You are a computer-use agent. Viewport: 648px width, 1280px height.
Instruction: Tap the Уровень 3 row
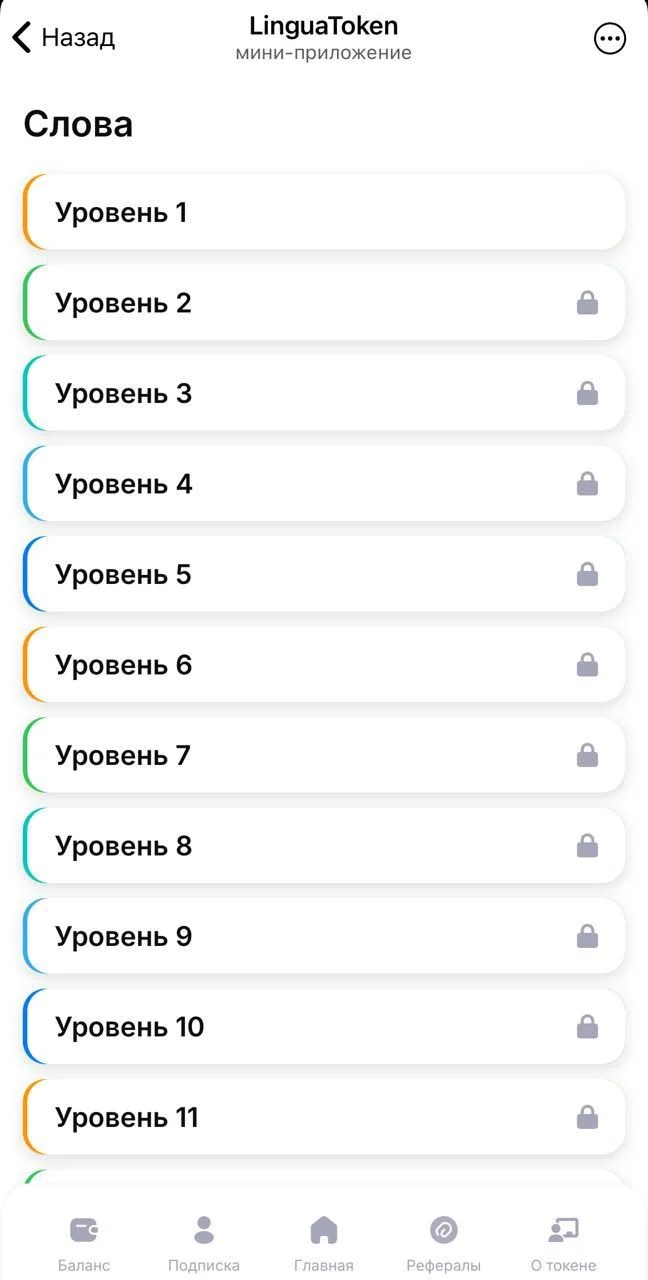click(324, 393)
